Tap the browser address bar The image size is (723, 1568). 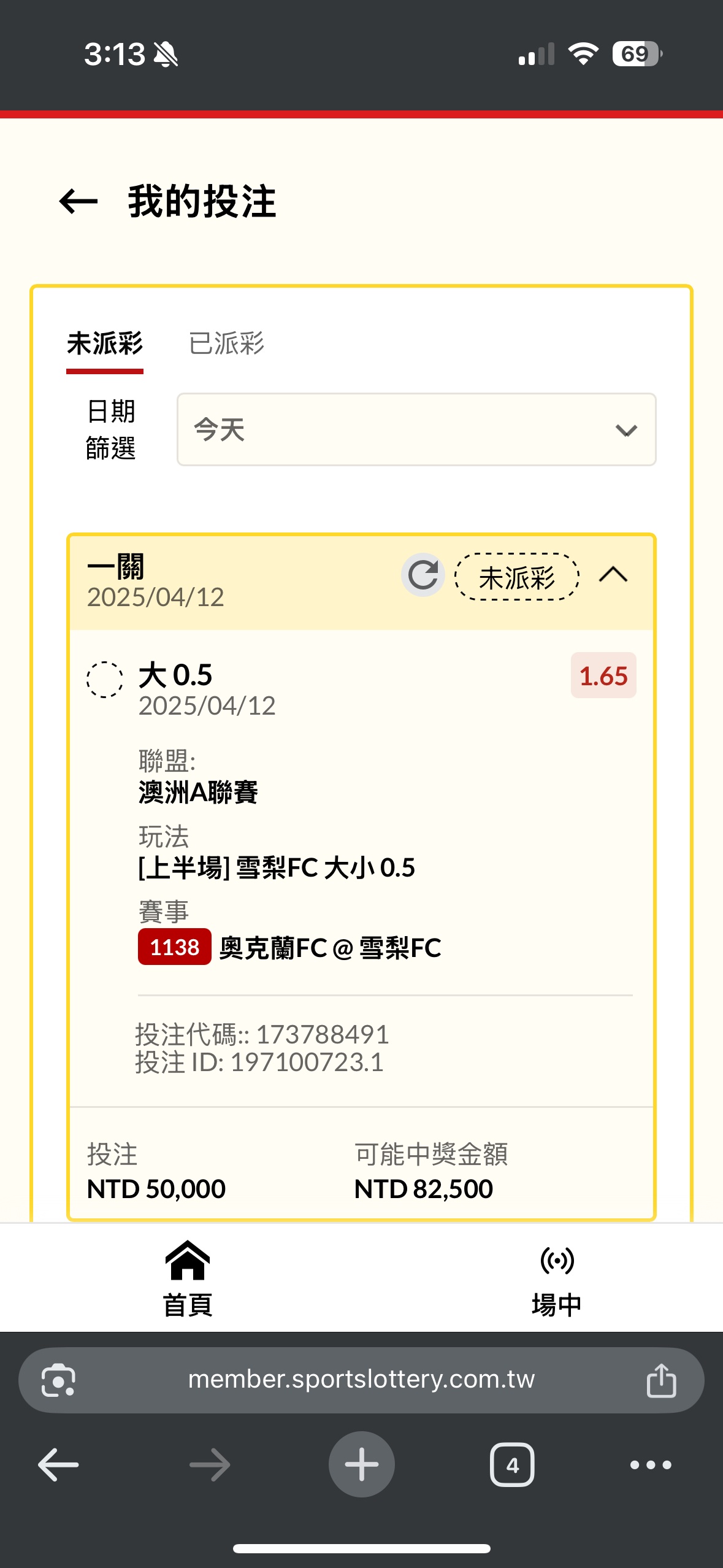(361, 1380)
